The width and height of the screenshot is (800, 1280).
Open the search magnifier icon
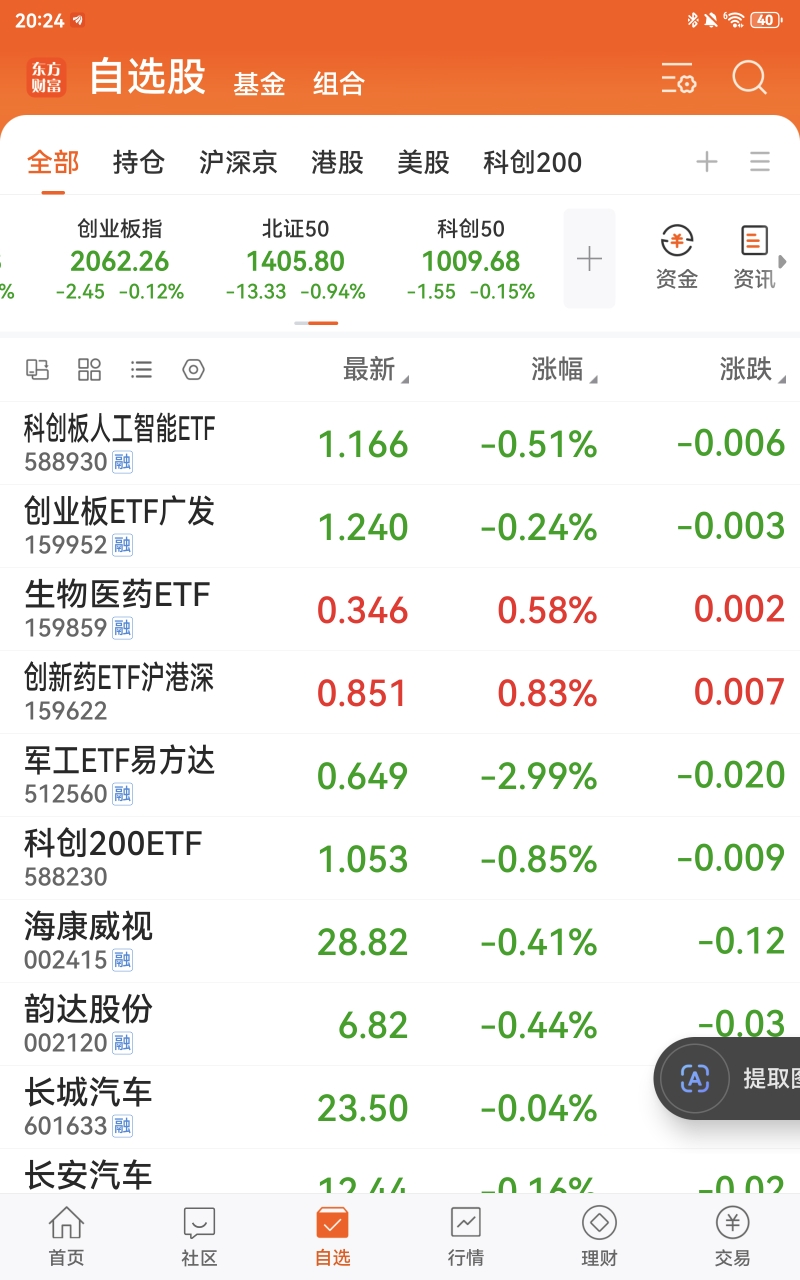(x=749, y=78)
